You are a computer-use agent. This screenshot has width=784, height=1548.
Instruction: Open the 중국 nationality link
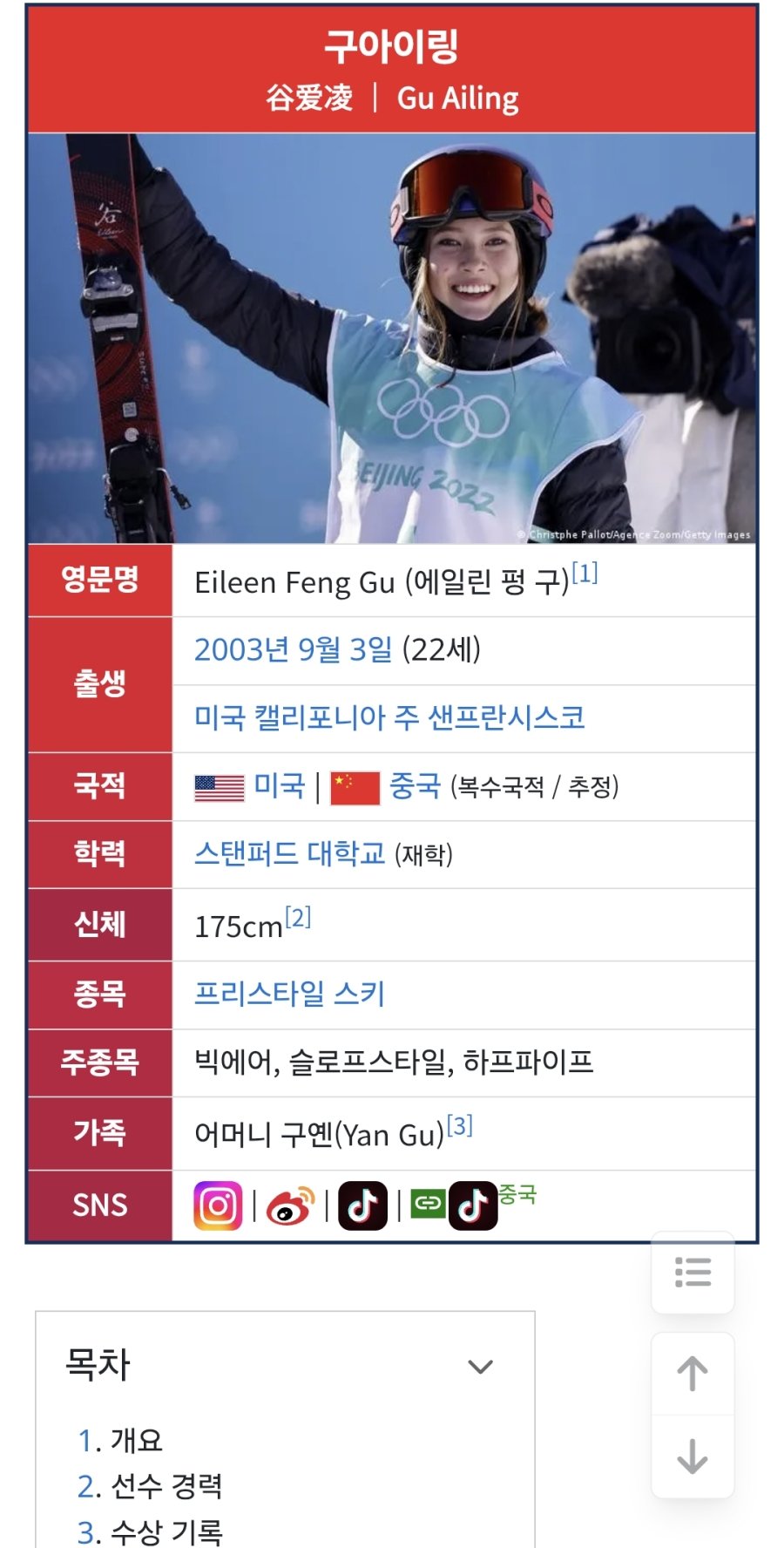pos(414,786)
